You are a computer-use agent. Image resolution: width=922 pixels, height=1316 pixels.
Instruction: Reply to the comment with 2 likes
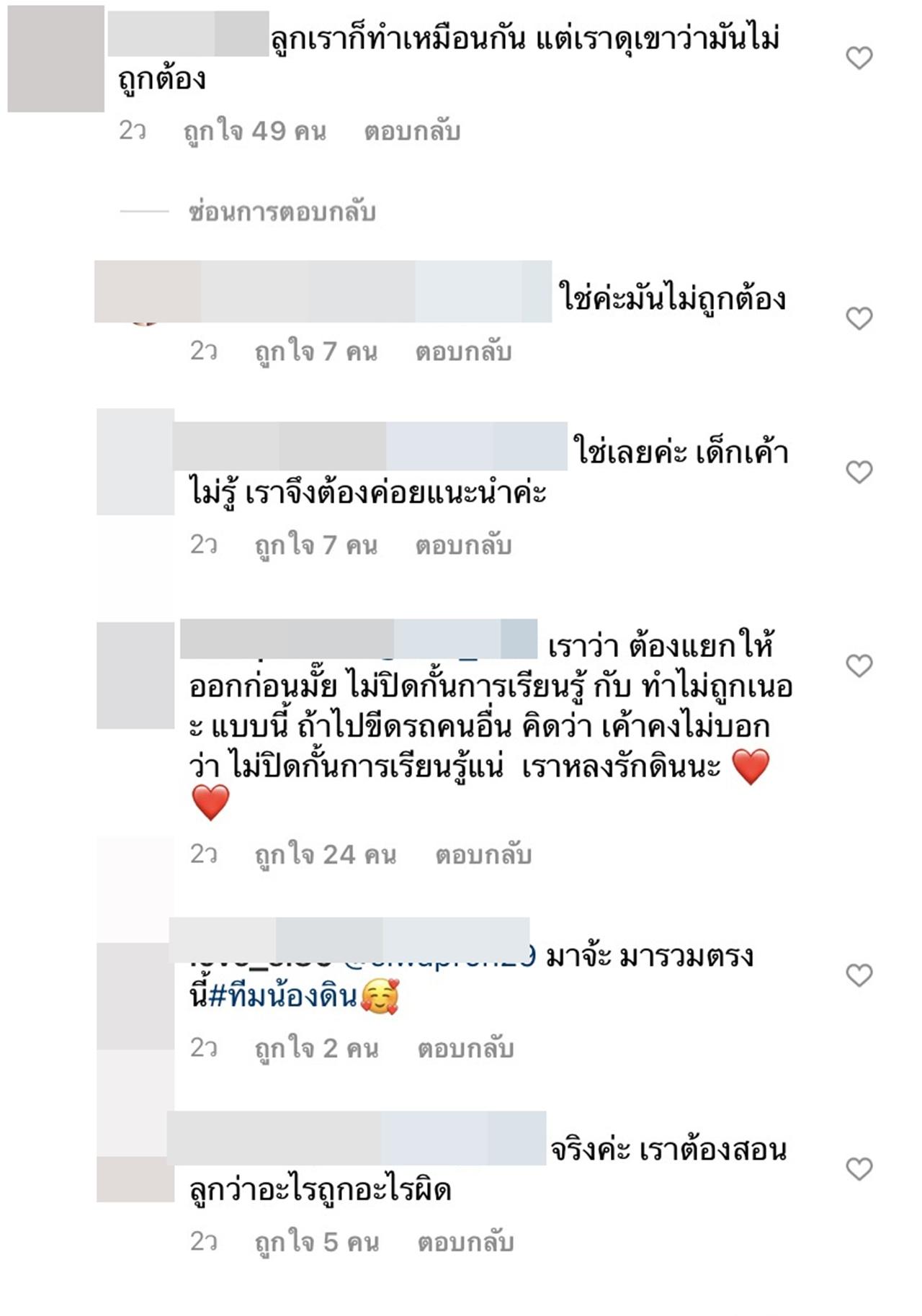tap(465, 1049)
